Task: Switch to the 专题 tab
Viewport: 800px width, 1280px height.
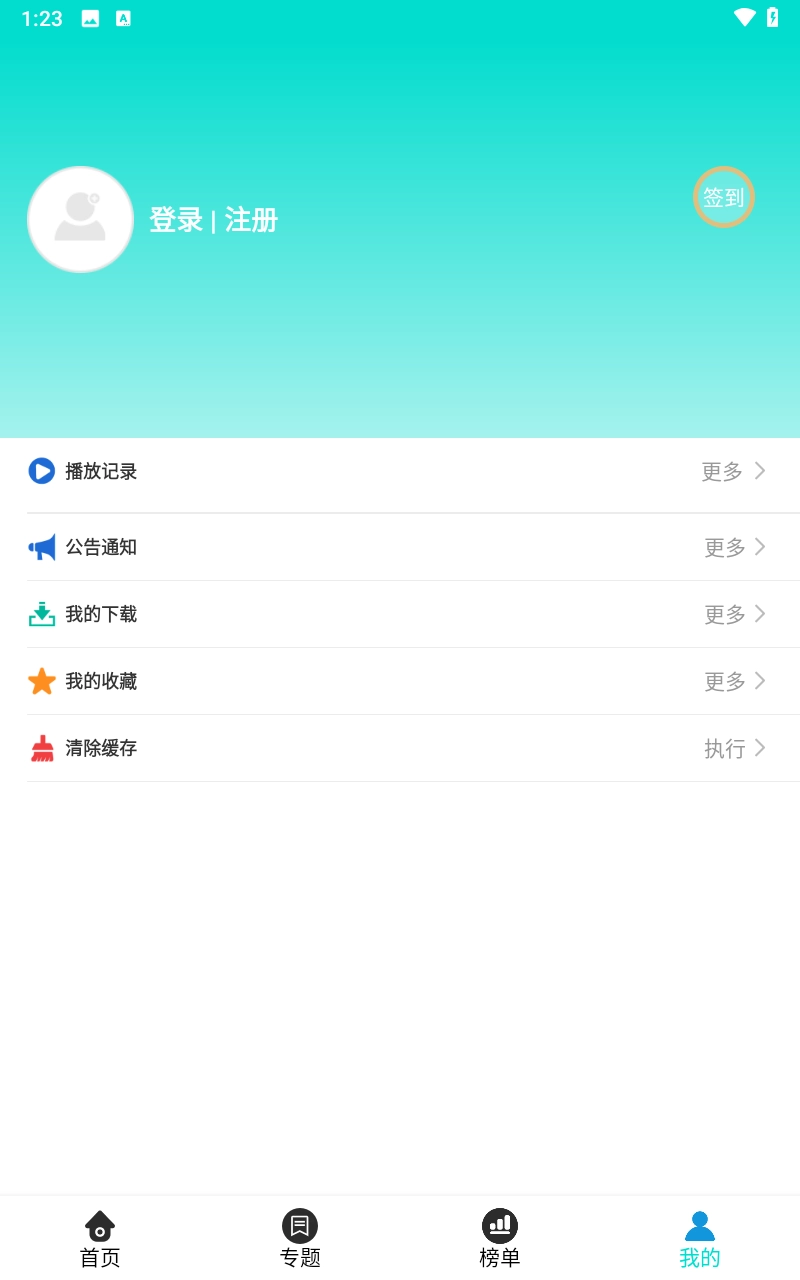Action: coord(300,1240)
